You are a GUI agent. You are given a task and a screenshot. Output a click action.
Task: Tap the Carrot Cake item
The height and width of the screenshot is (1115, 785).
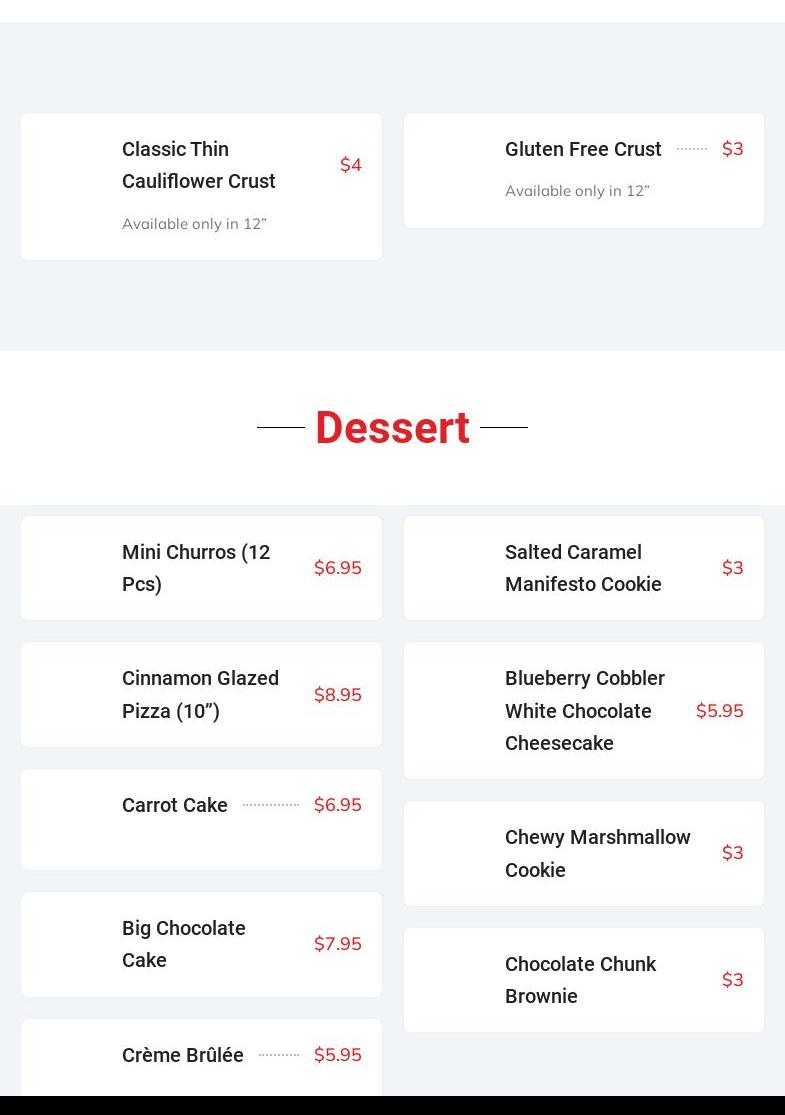click(175, 806)
